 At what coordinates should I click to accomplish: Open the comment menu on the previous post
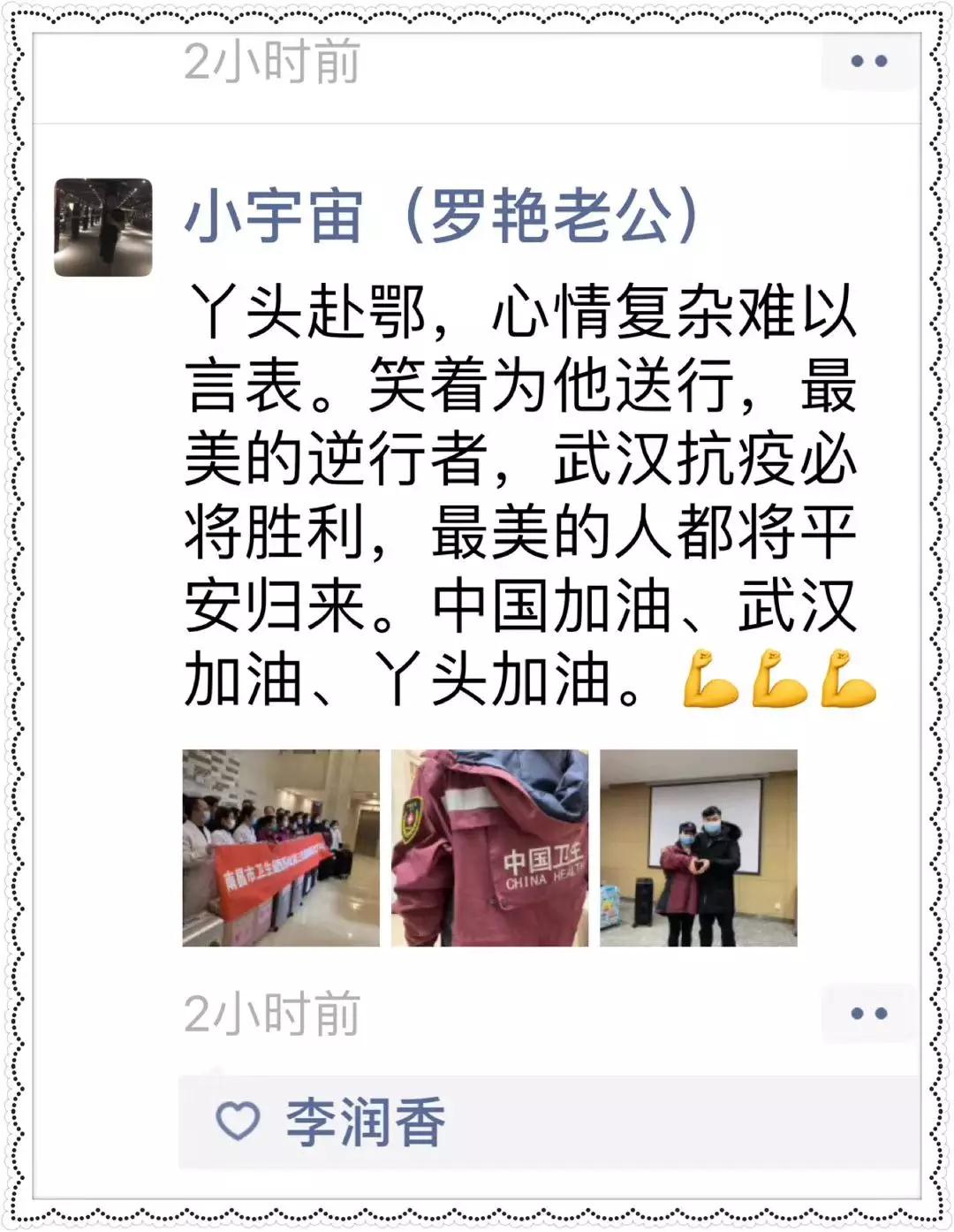click(869, 61)
